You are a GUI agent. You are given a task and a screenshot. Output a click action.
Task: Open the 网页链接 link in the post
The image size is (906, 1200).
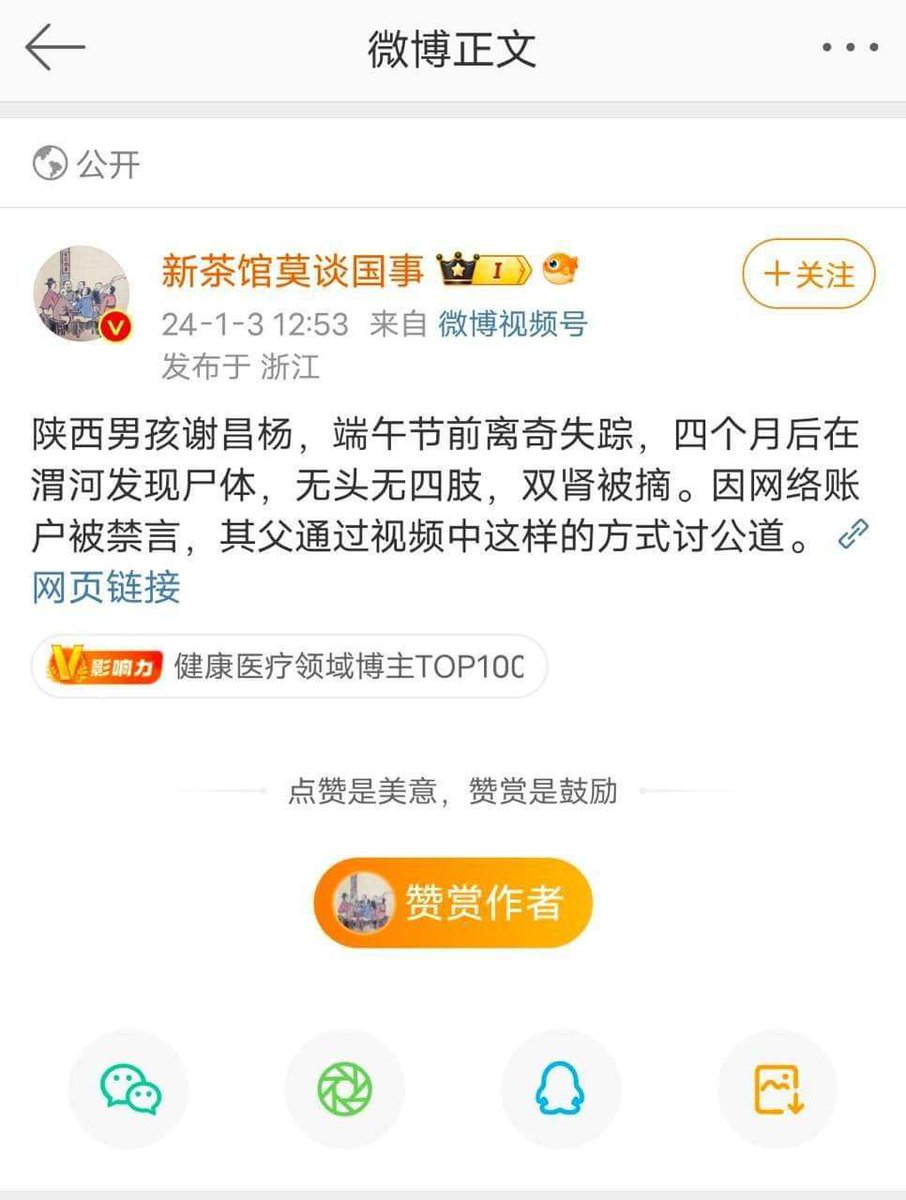[106, 588]
